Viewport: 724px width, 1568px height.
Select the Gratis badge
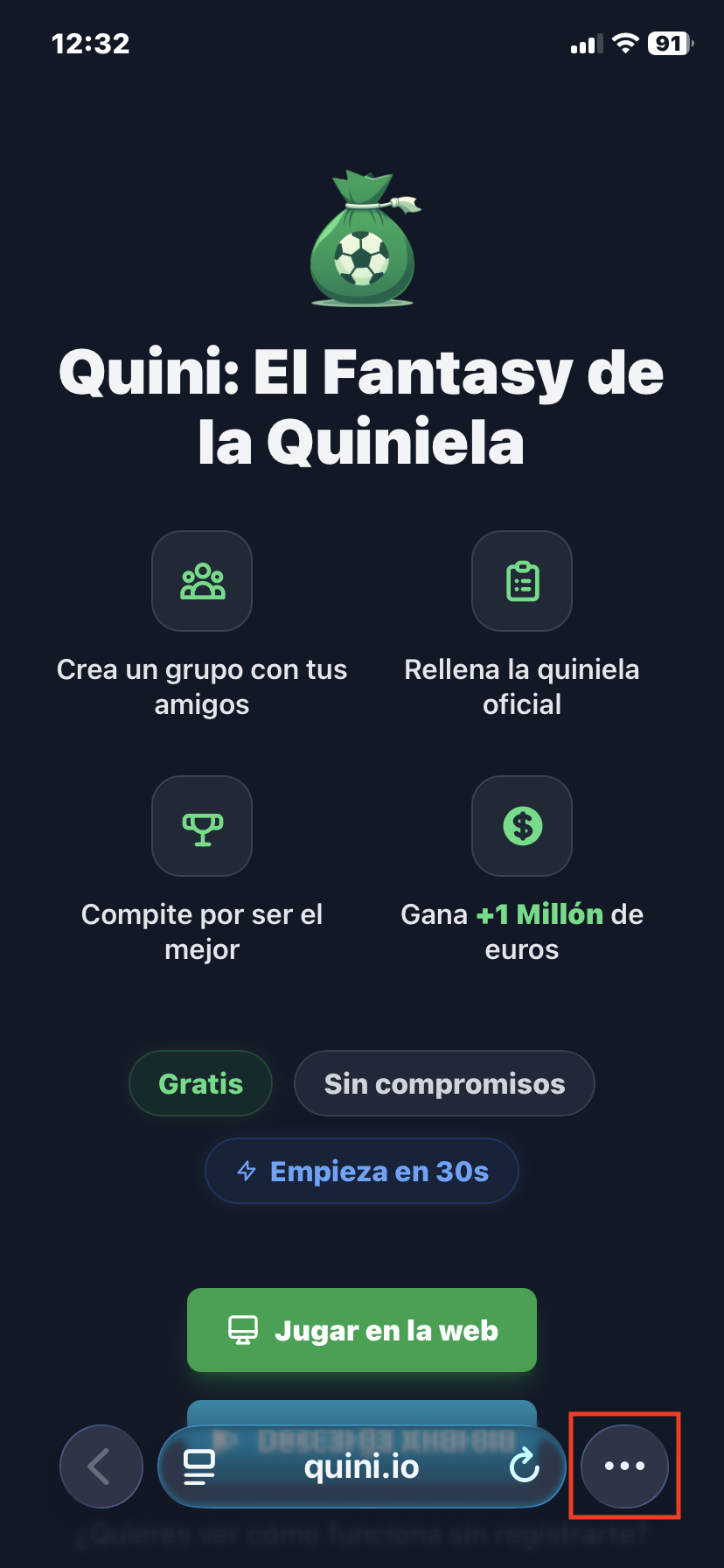(x=200, y=1083)
